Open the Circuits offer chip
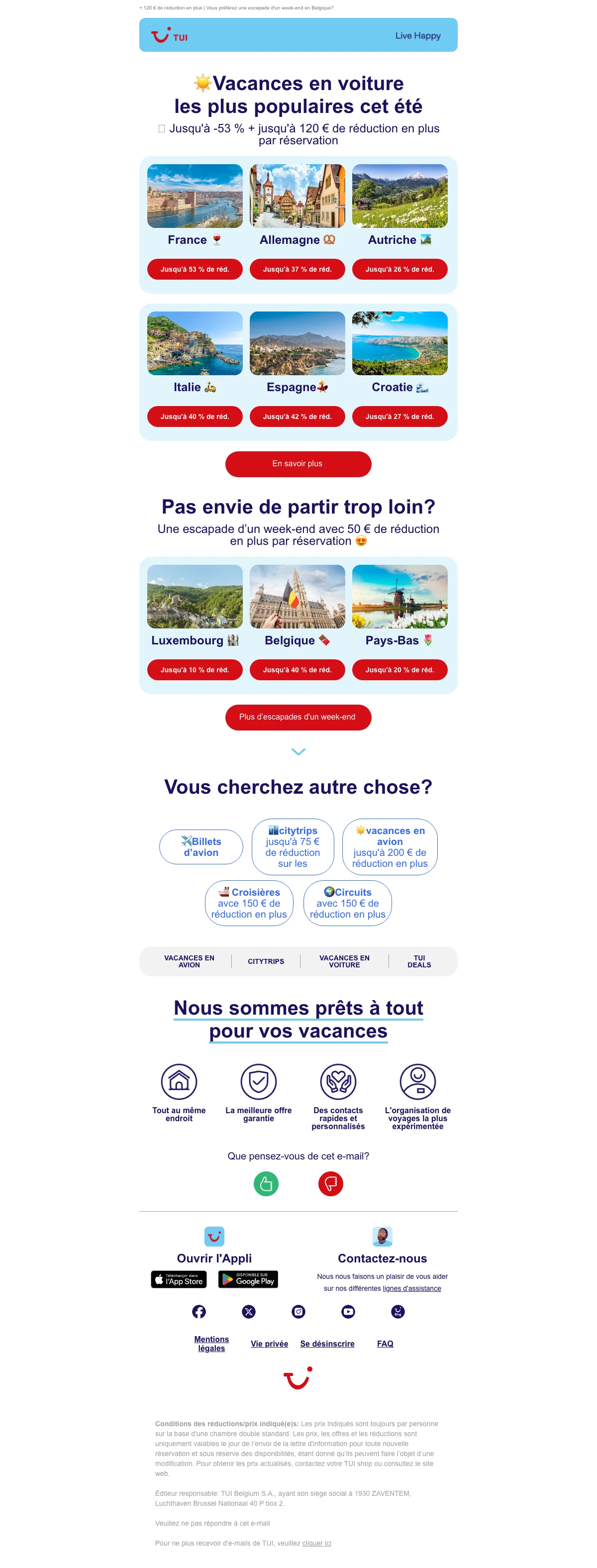Screen dimensions: 597x1568 (347, 903)
